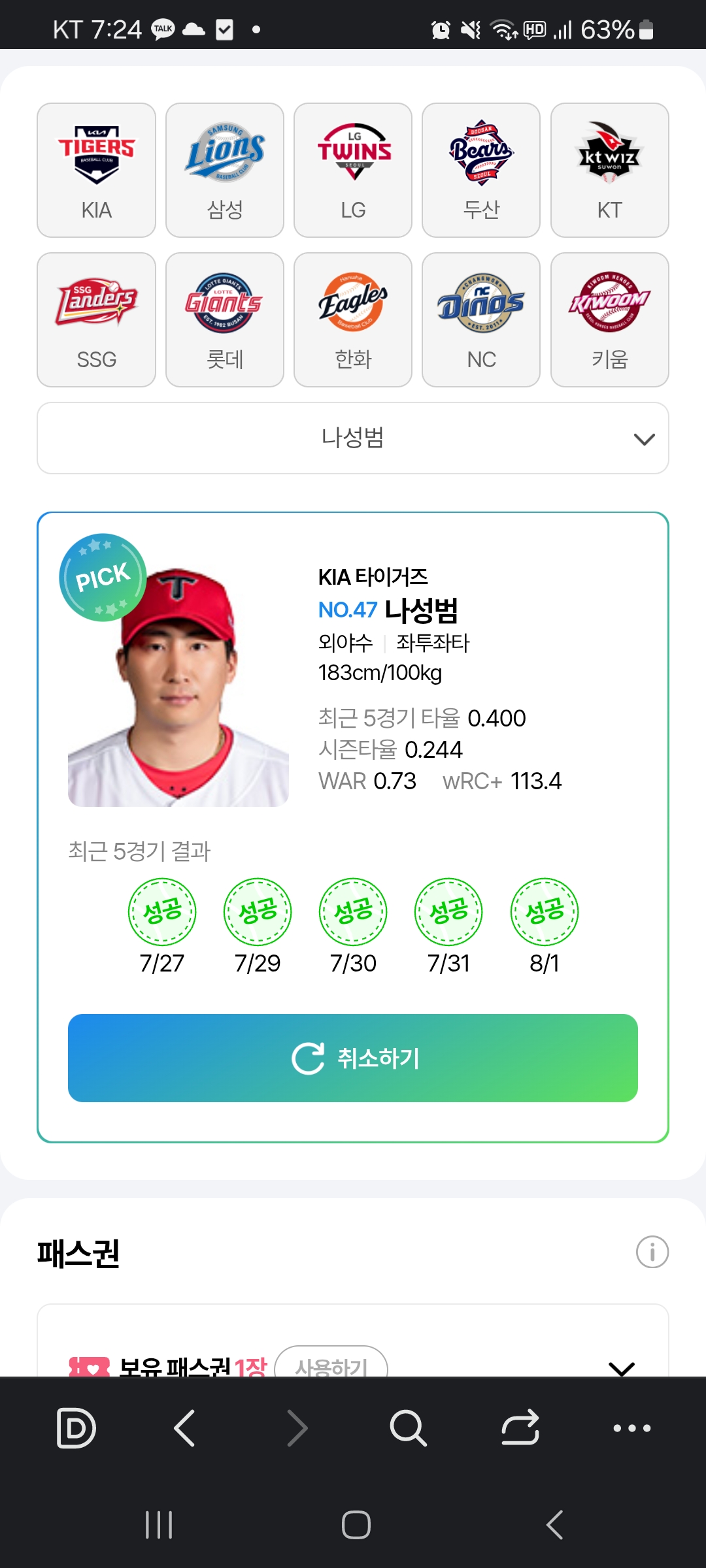Select the KT Wiz team
Image resolution: width=706 pixels, height=1568 pixels.
(x=610, y=170)
